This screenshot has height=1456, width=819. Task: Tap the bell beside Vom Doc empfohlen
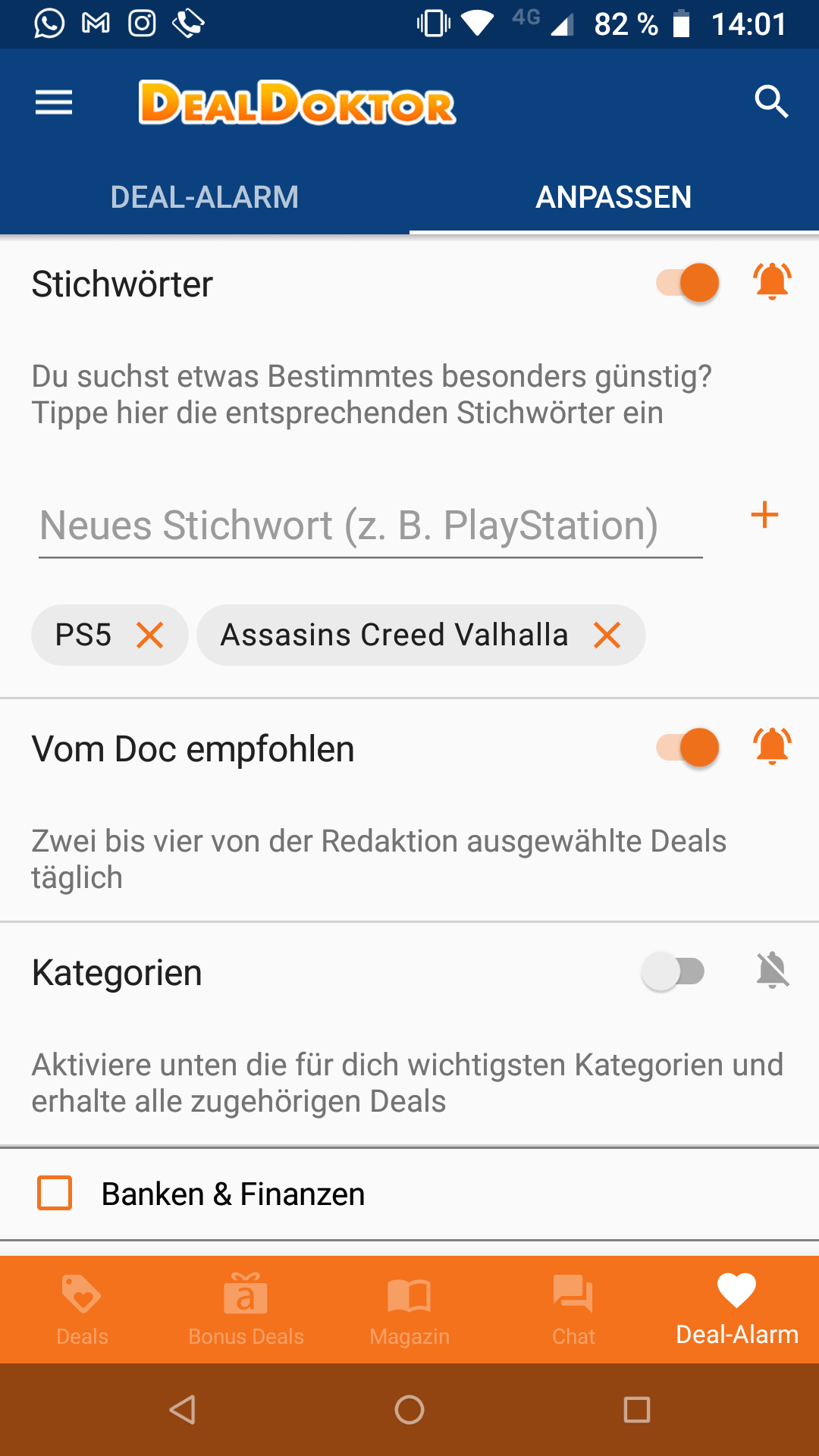(x=772, y=746)
